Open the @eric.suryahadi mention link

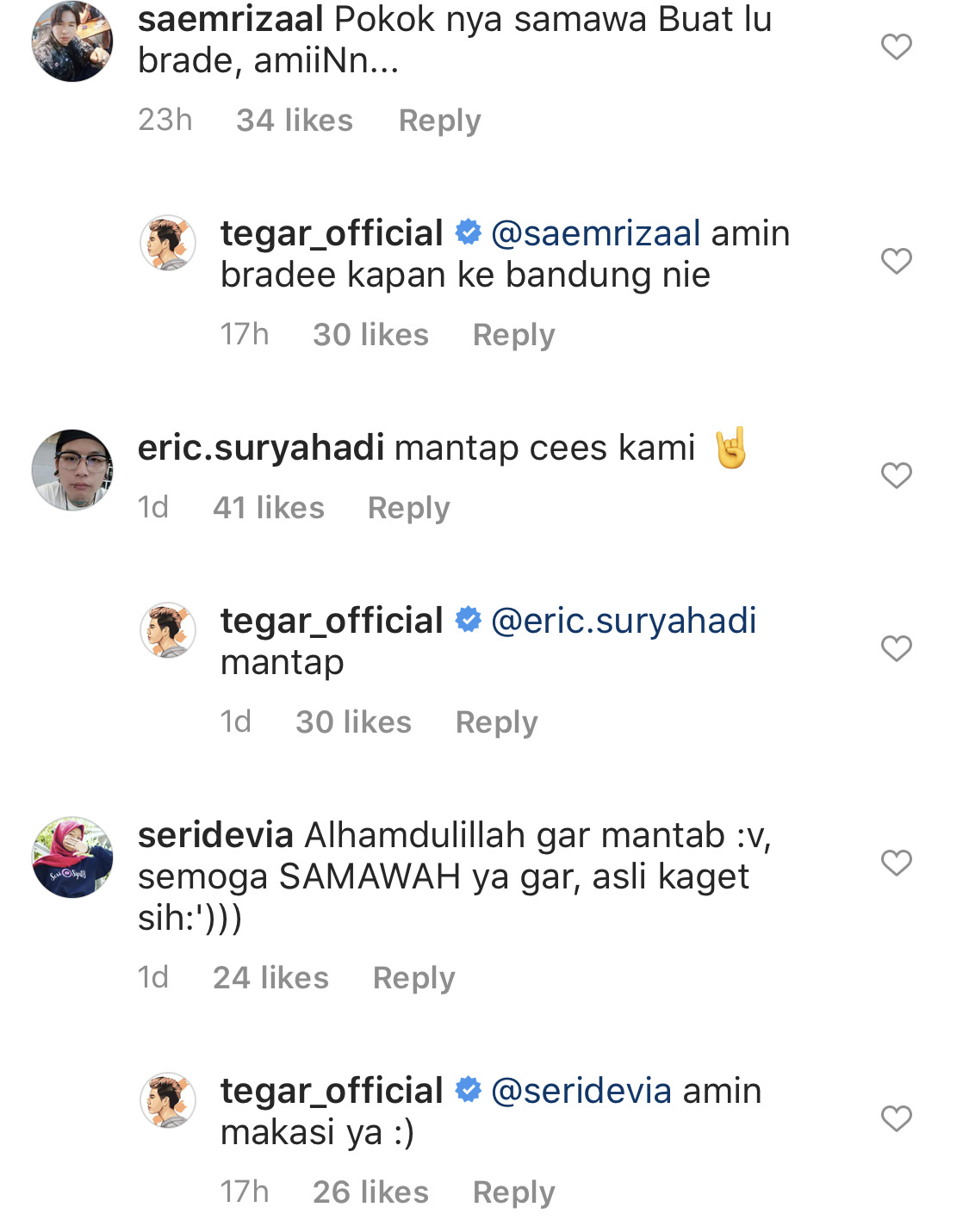[x=624, y=621]
